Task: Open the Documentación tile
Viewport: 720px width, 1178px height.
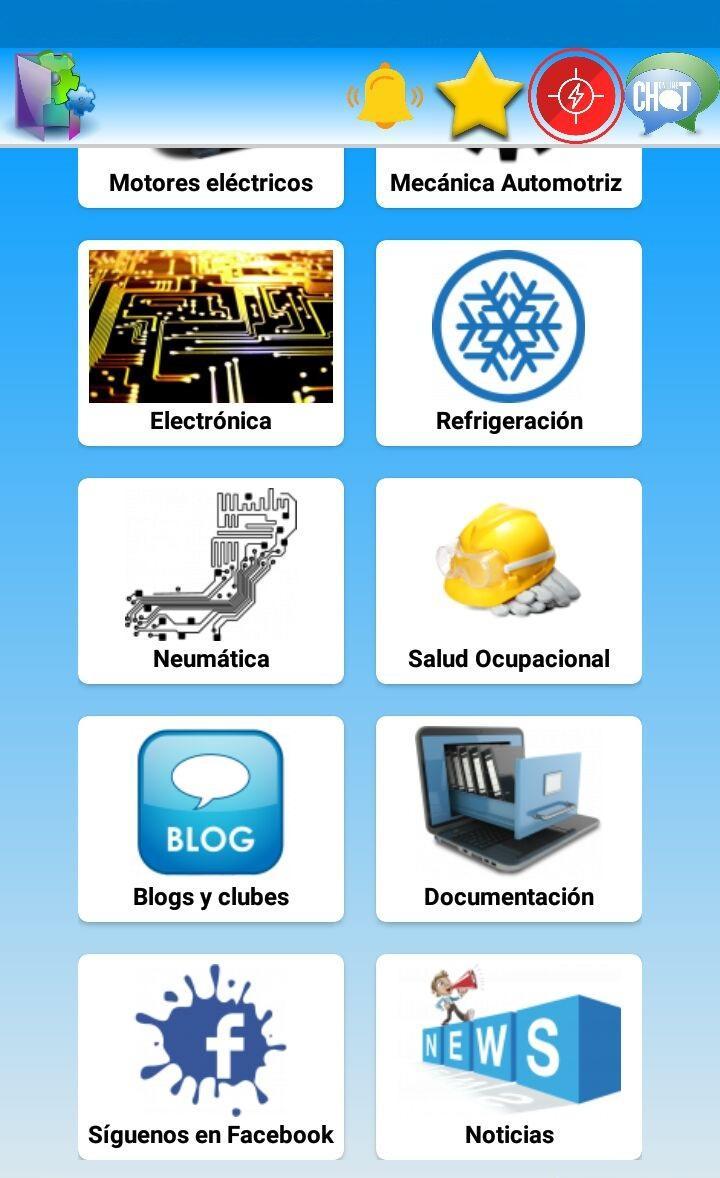Action: pos(508,818)
